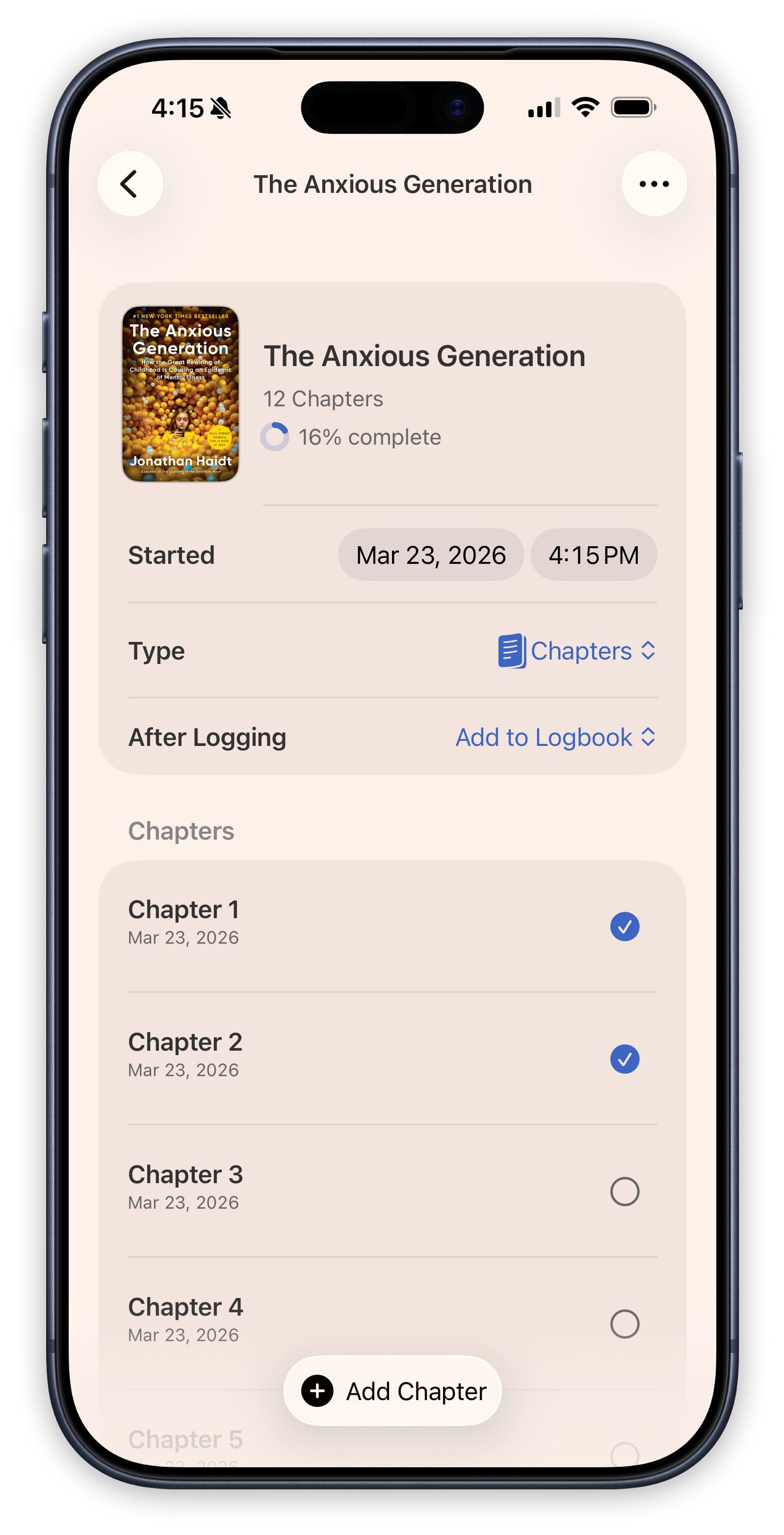Add a new chapter
Screen dimensions: 784x1535
click(x=392, y=1391)
